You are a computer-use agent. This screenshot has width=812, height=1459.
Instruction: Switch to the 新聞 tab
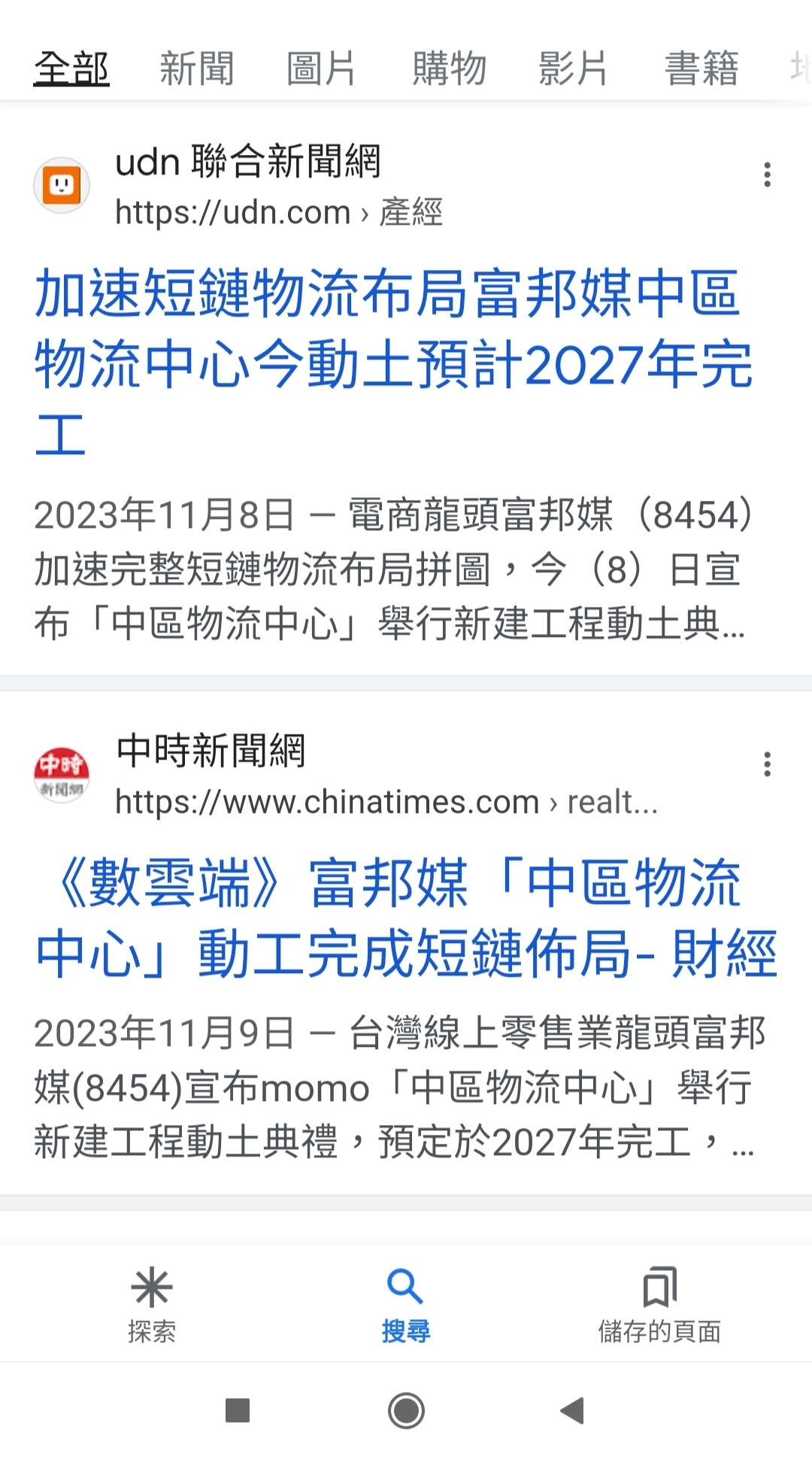(195, 68)
